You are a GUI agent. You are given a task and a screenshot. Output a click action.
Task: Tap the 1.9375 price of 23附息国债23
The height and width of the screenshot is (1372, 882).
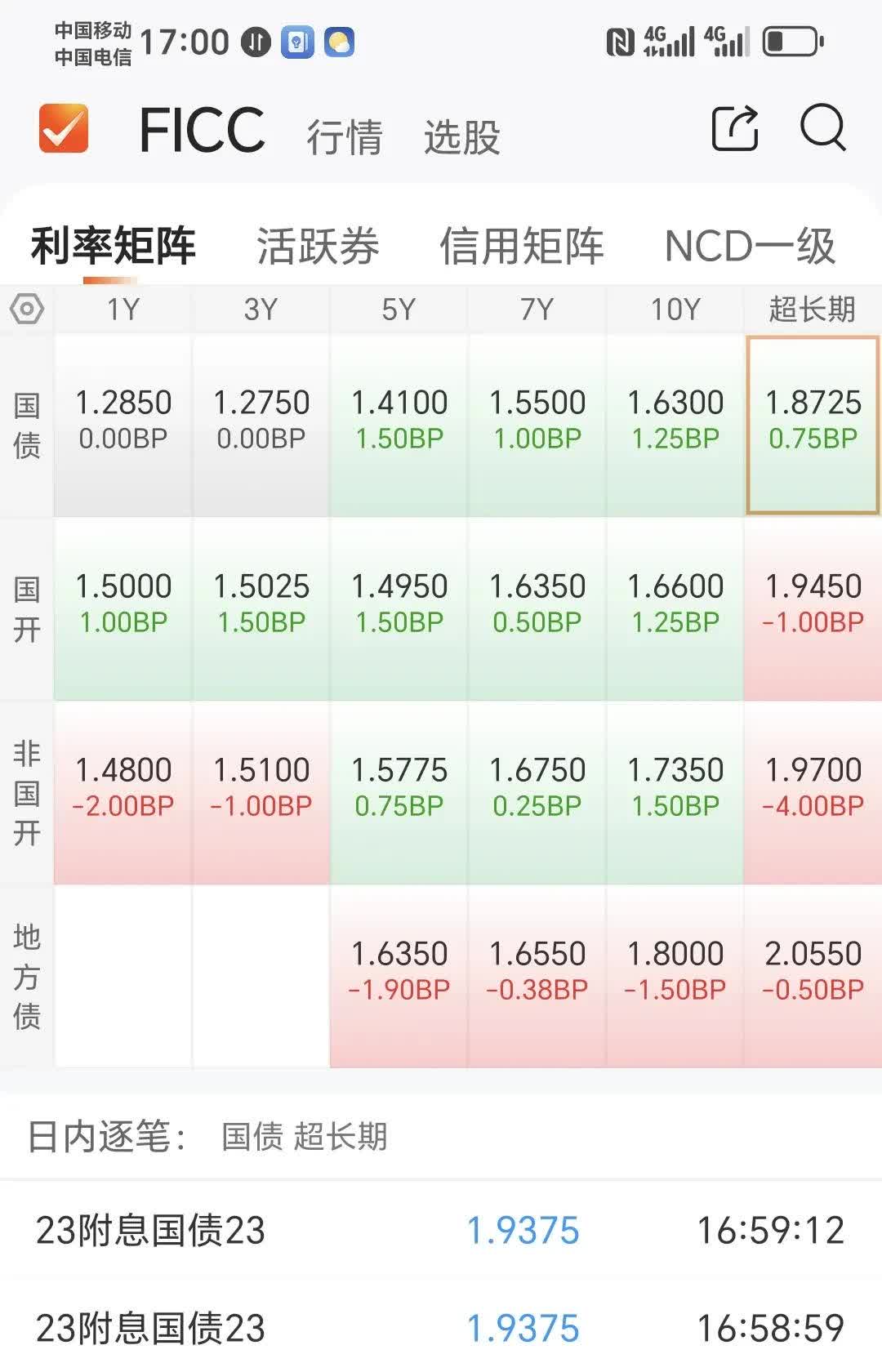pyautogui.click(x=523, y=1229)
